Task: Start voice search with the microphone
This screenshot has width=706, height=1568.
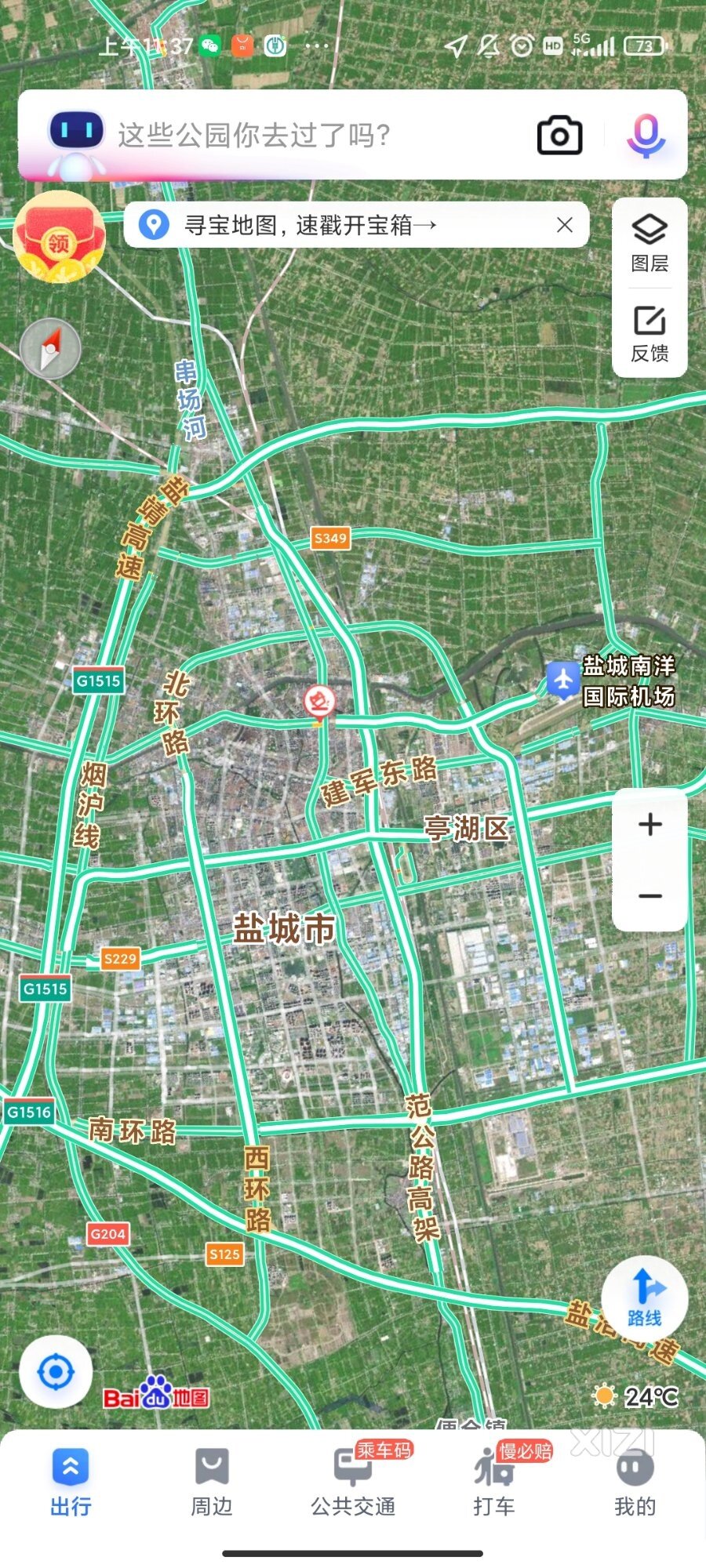Action: click(646, 136)
